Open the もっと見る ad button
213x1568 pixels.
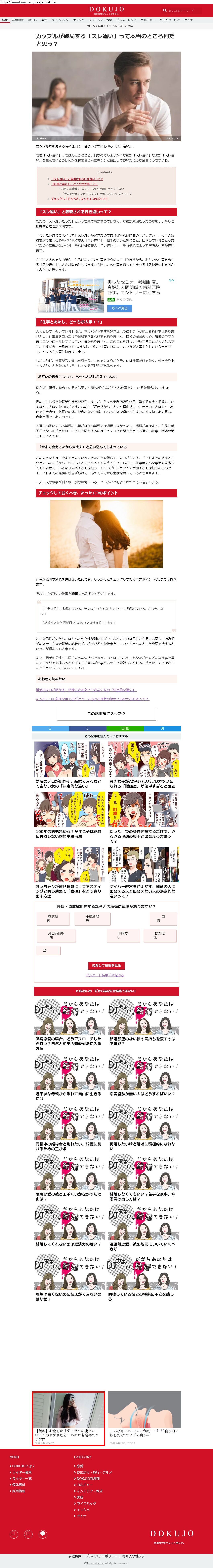pos(120,308)
